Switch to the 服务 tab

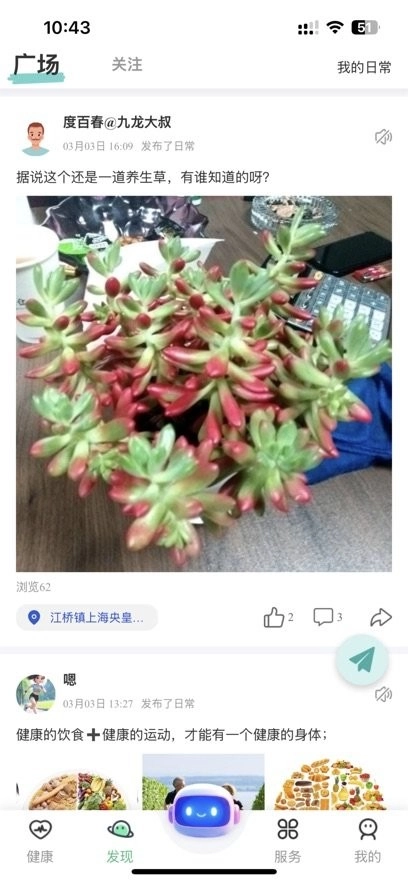click(288, 841)
